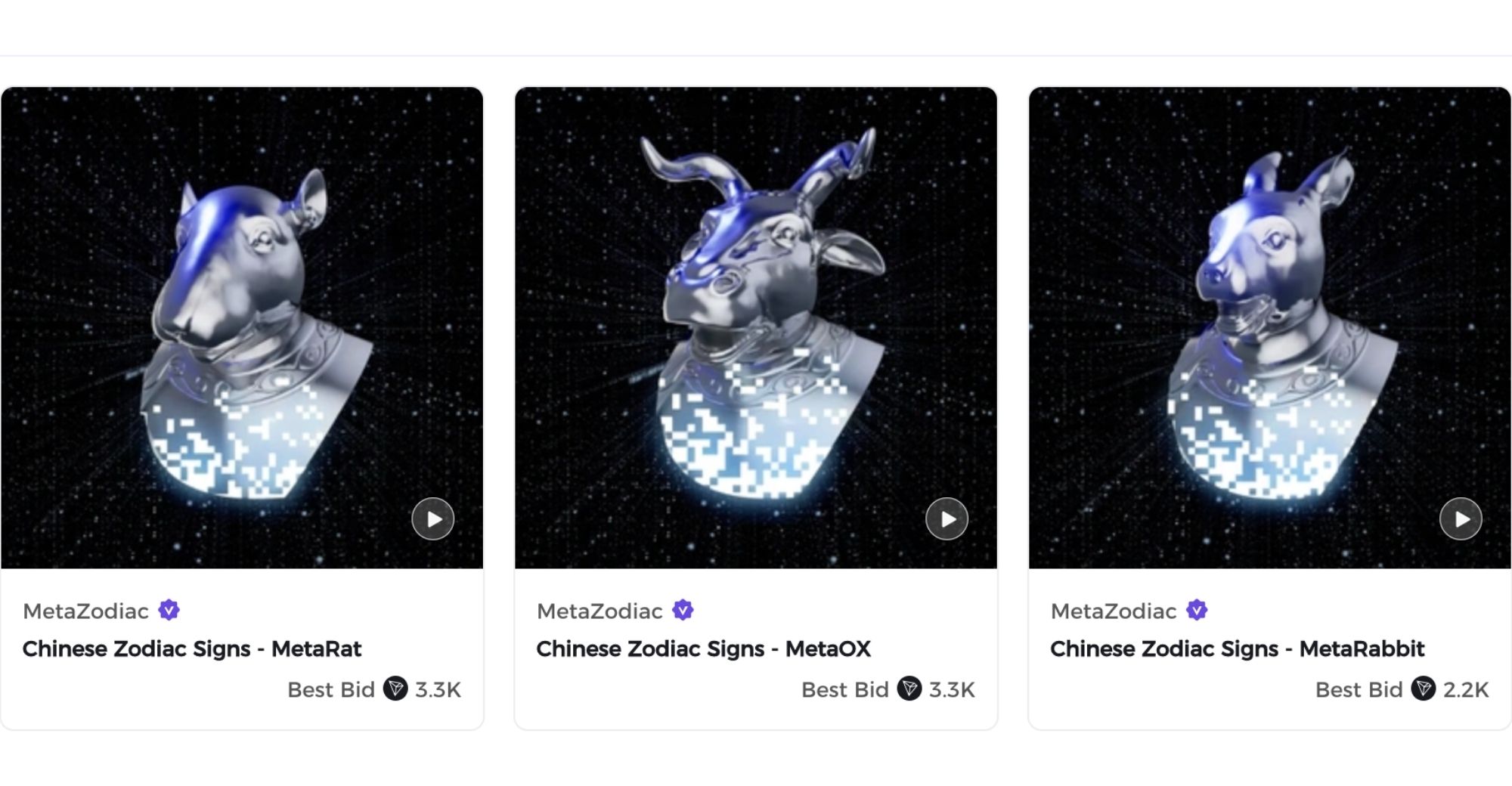The image size is (1512, 786).
Task: Play the MetaRat video preview
Action: click(x=432, y=519)
